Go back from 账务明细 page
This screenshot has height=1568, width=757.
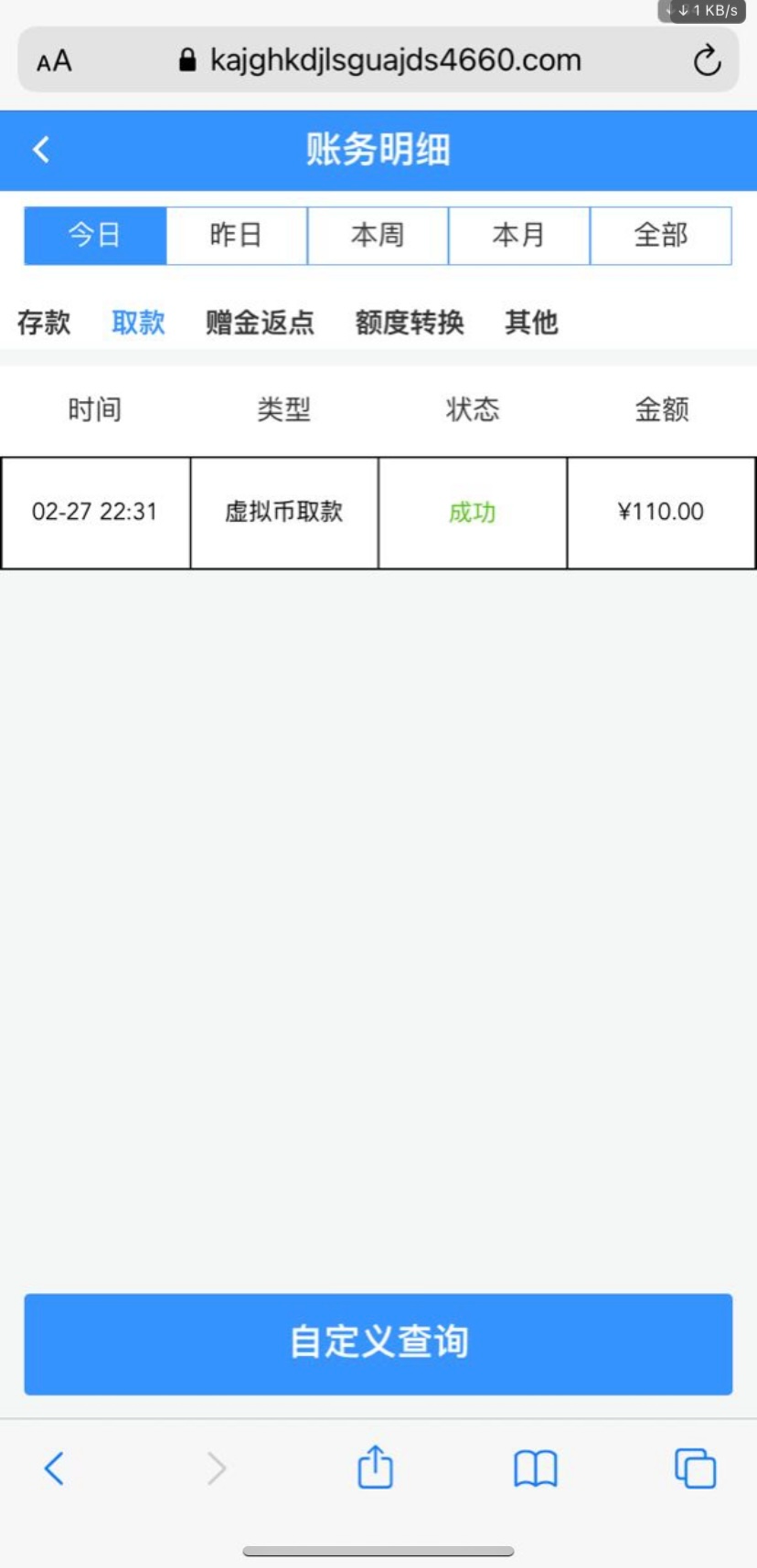click(41, 150)
